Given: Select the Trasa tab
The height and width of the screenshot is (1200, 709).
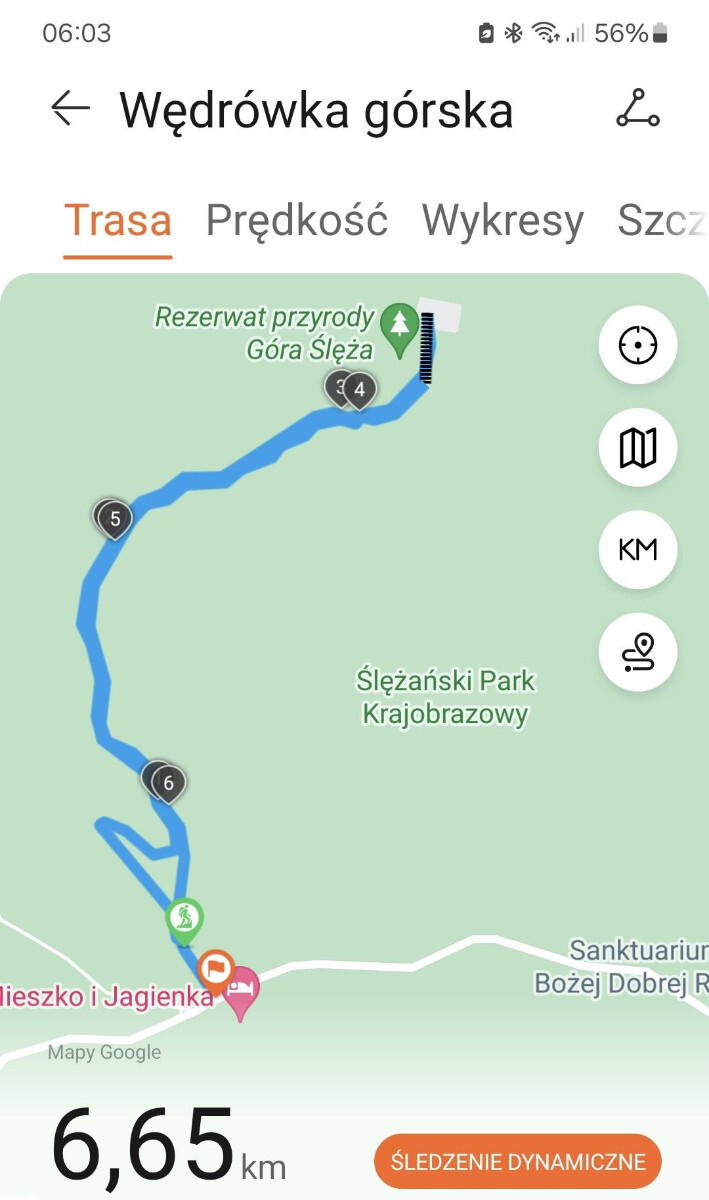Looking at the screenshot, I should (x=118, y=220).
